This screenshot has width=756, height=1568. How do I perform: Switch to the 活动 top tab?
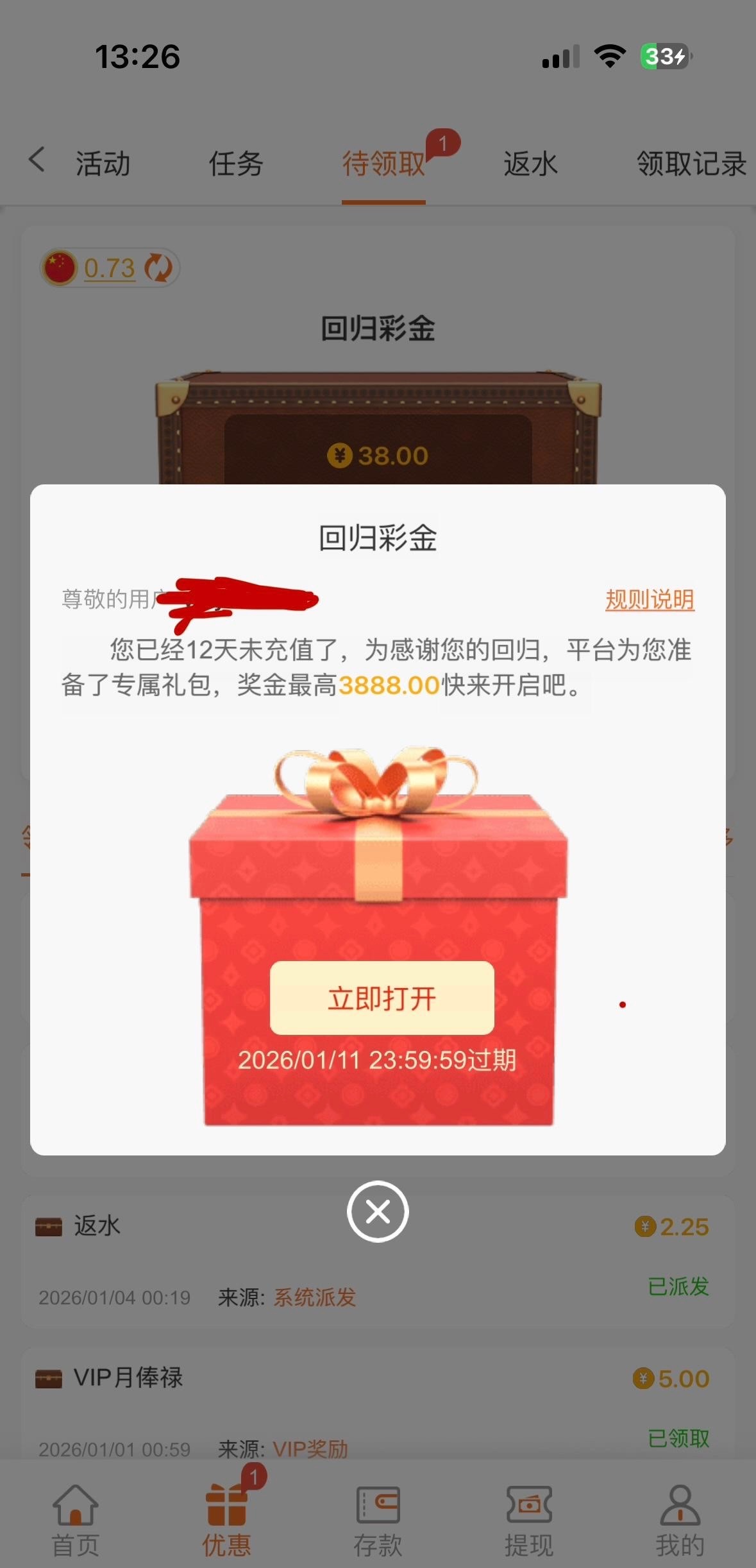pos(103,164)
